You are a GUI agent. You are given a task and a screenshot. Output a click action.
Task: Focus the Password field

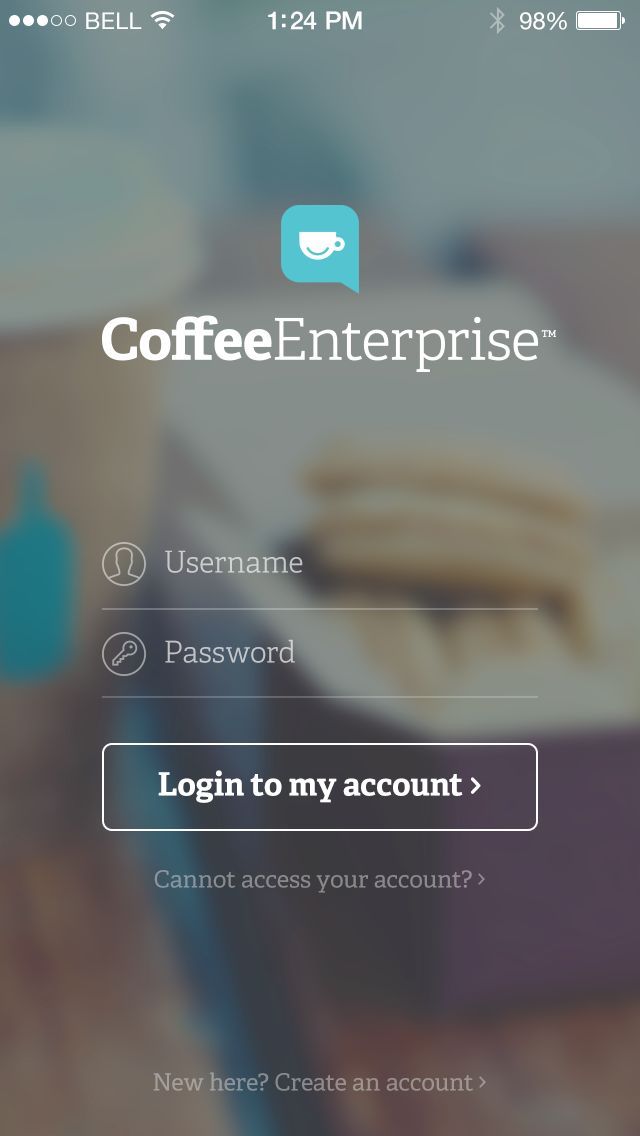320,653
